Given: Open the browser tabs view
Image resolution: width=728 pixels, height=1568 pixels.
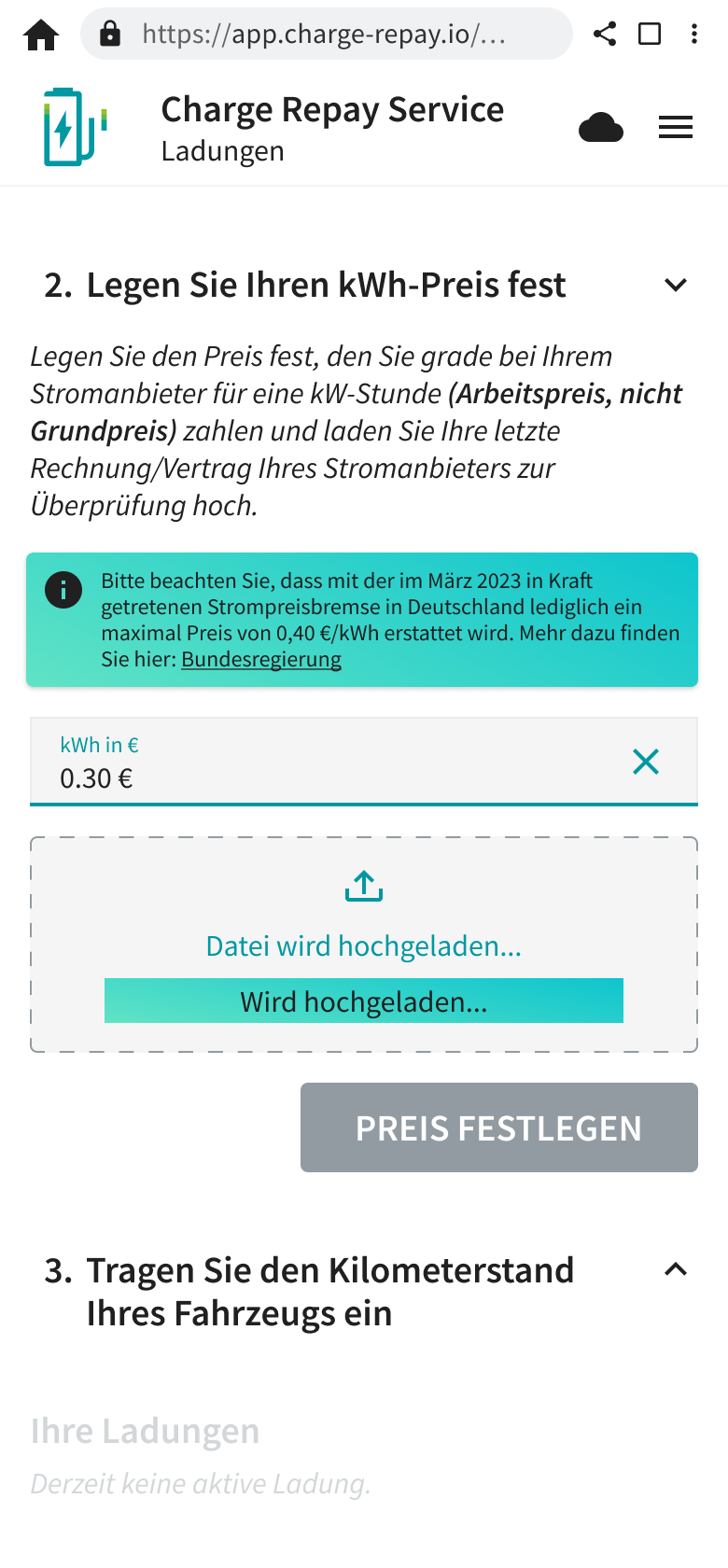Looking at the screenshot, I should (650, 35).
